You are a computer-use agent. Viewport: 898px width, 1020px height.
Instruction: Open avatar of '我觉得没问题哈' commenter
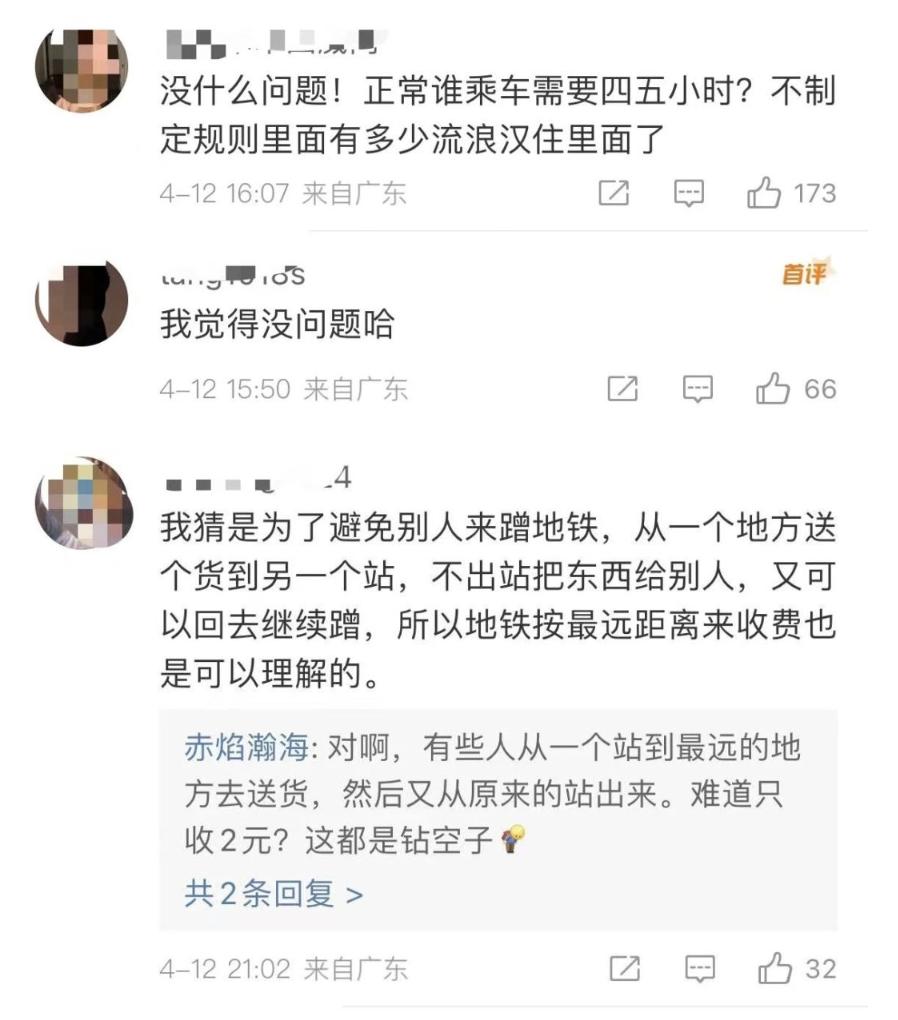pyautogui.click(x=81, y=300)
